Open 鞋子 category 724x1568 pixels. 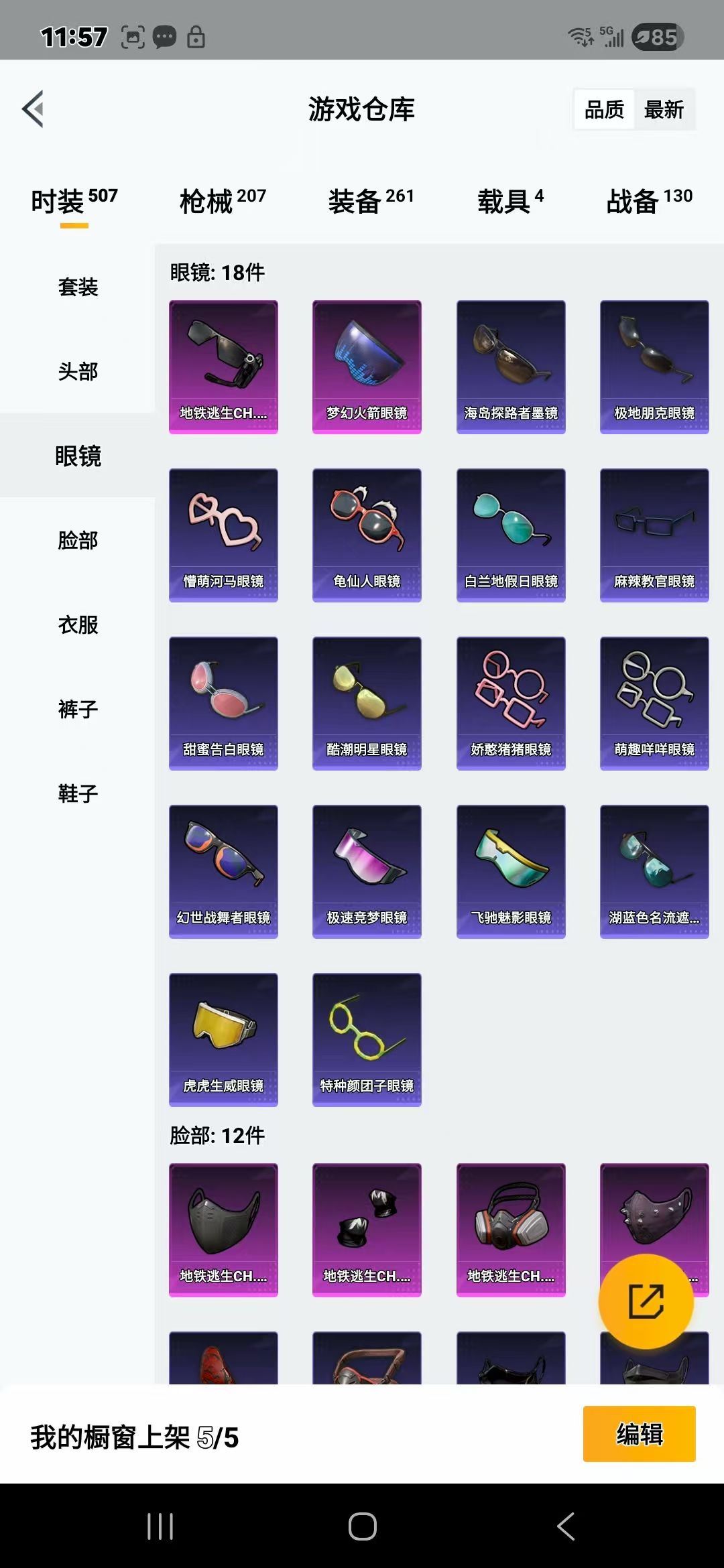click(x=78, y=793)
